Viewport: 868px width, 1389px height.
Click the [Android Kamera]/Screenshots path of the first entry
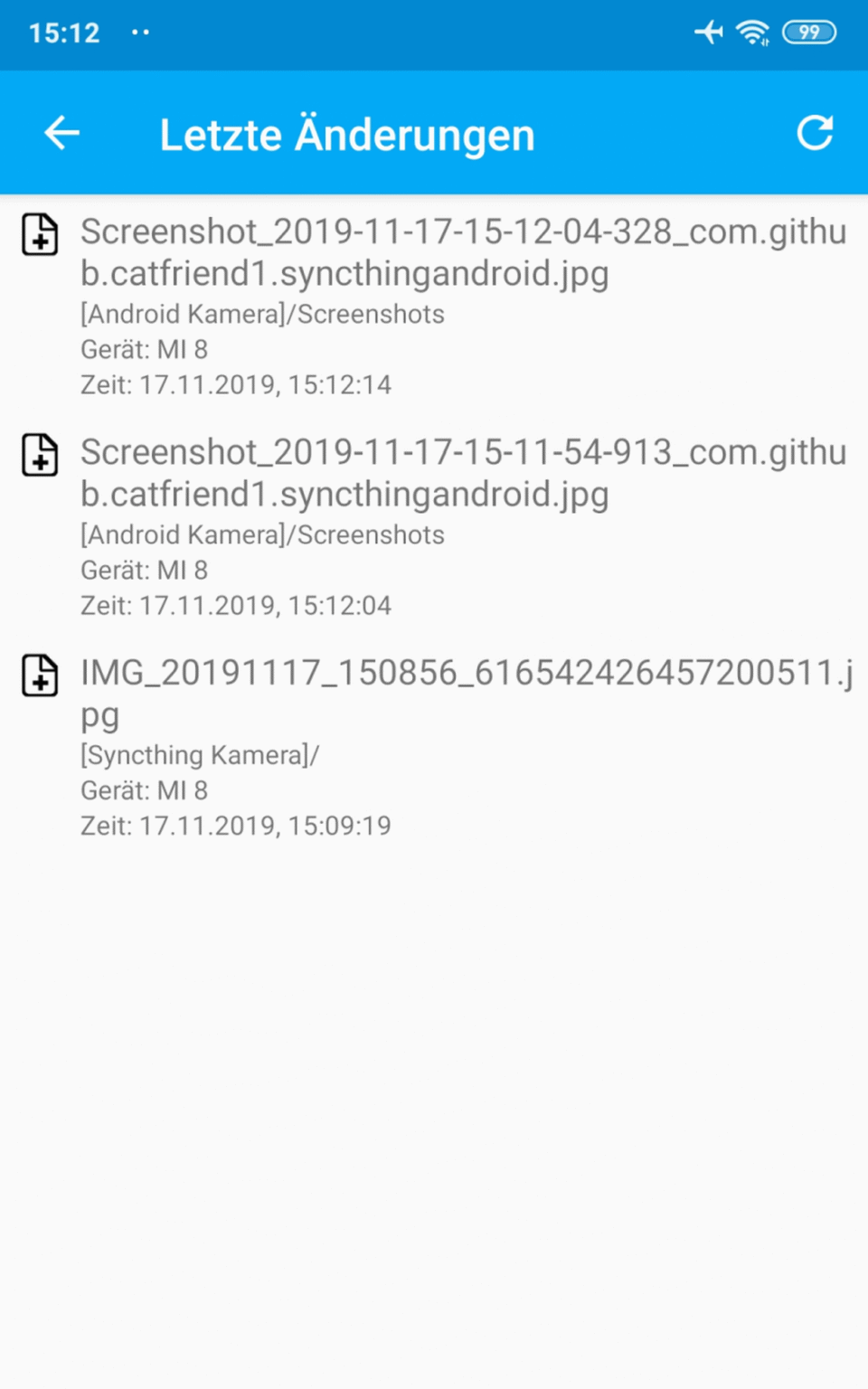pos(261,314)
